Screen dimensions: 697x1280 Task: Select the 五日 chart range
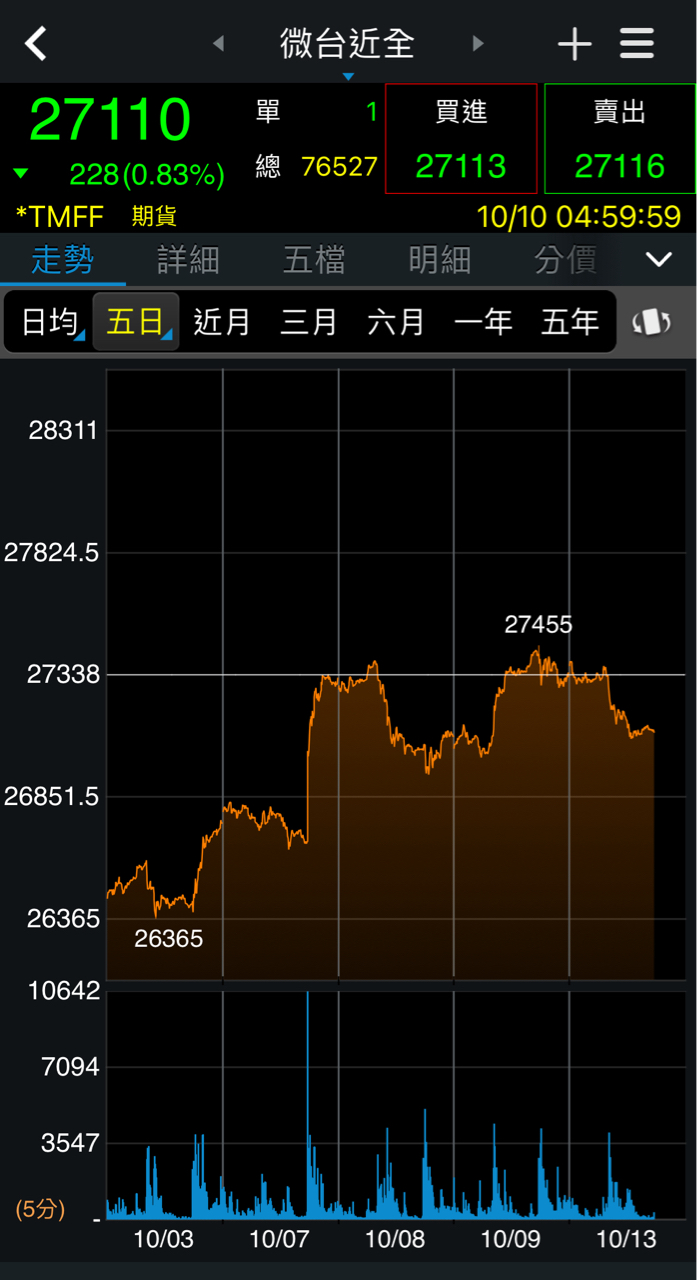click(136, 322)
